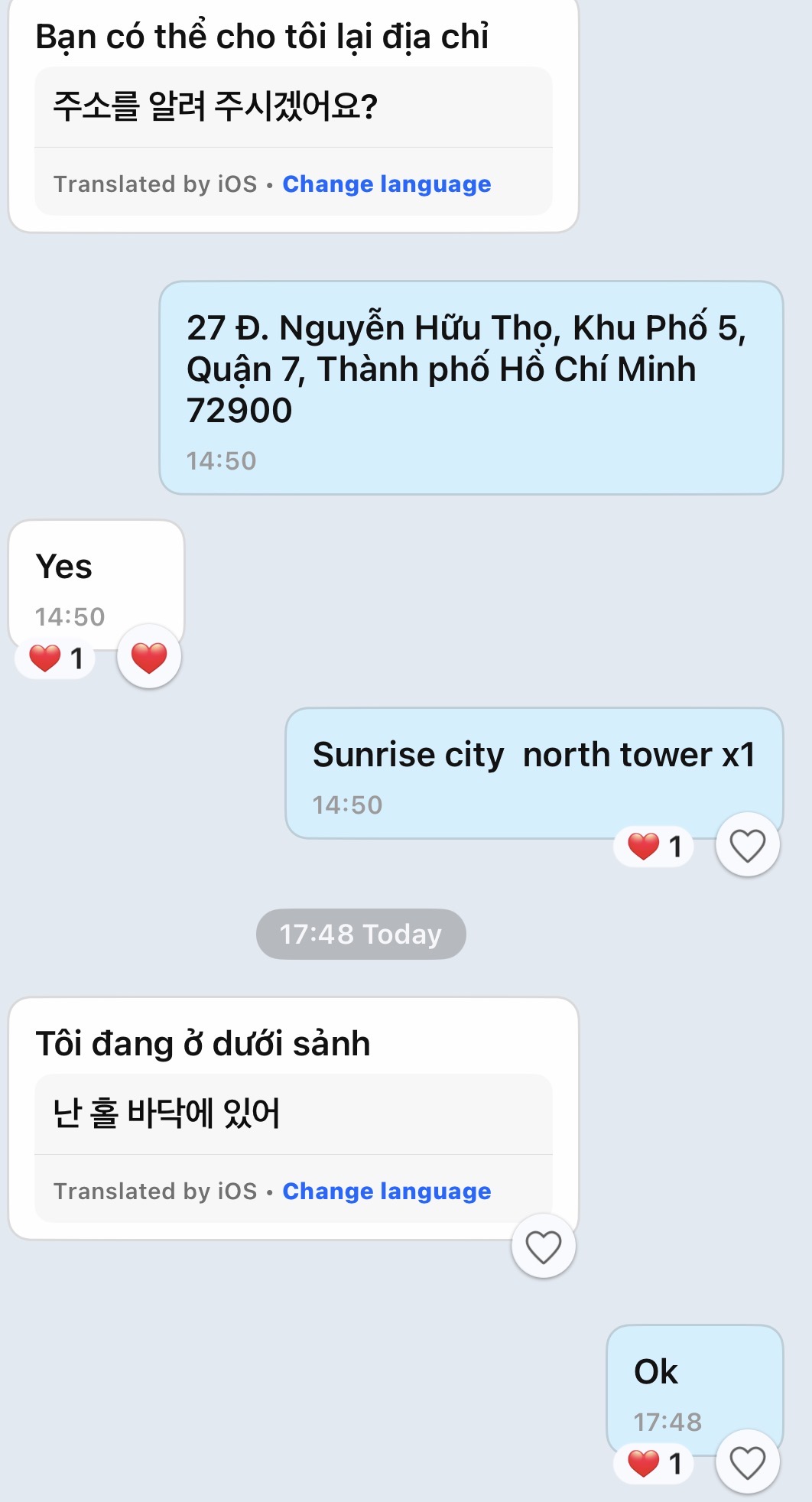This screenshot has width=812, height=1502.
Task: Like the "Ok" message
Action: point(747,1462)
